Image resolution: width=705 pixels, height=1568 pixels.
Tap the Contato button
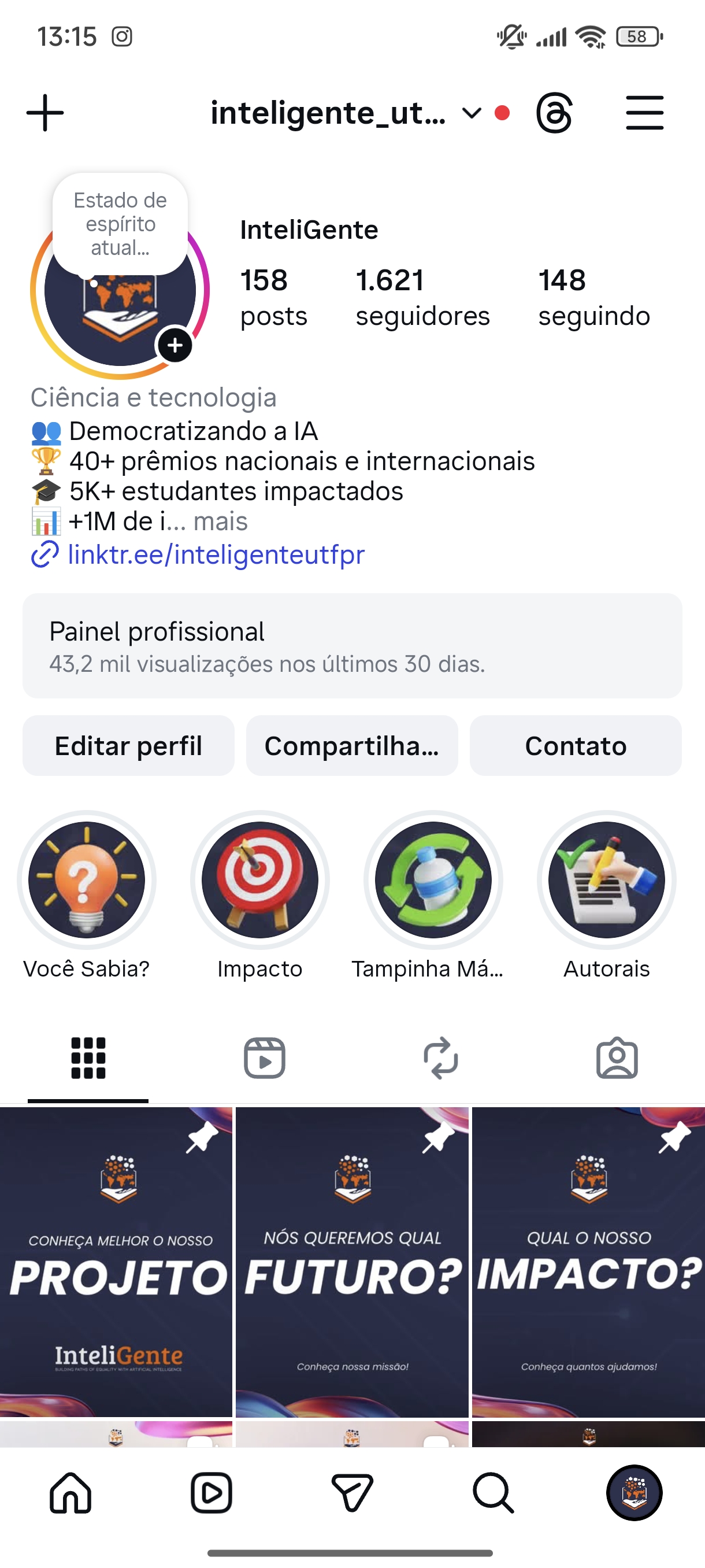click(576, 746)
